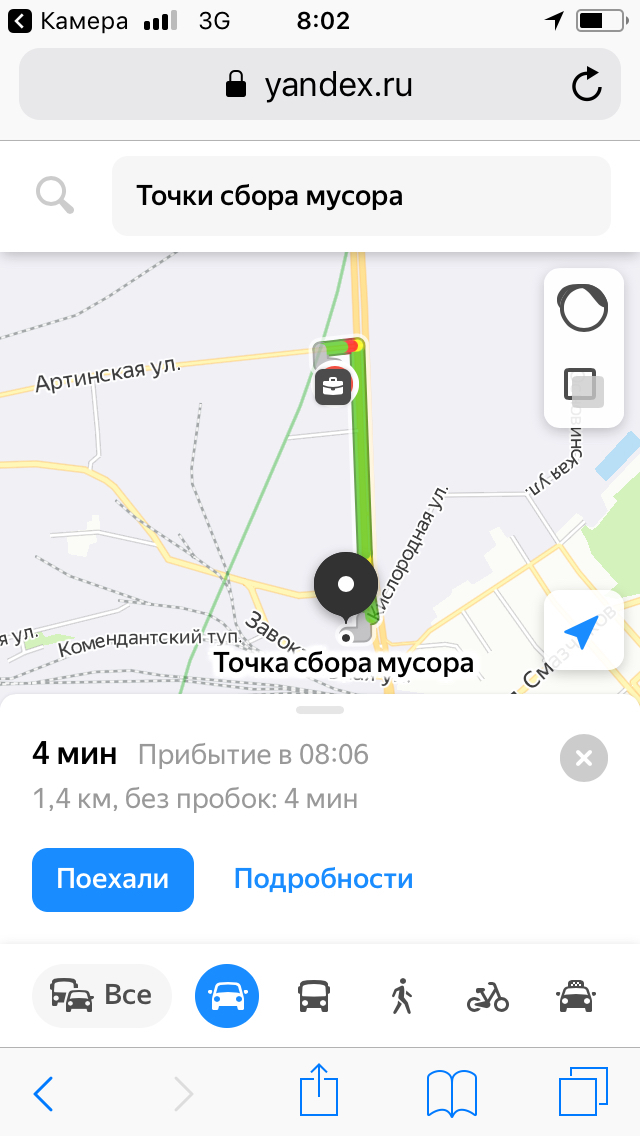640x1136 pixels.
Task: Switch to the walking route
Action: [402, 996]
